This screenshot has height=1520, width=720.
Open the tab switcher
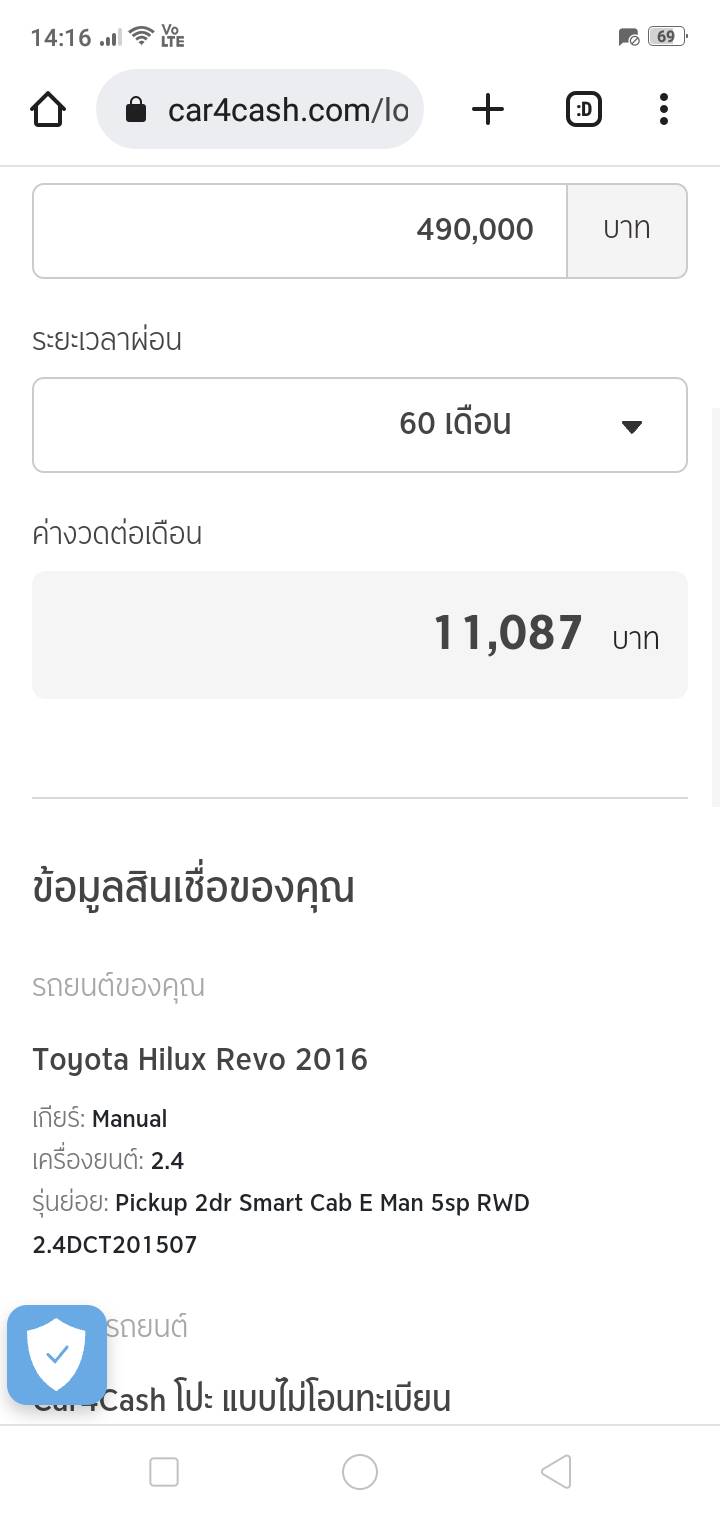584,109
